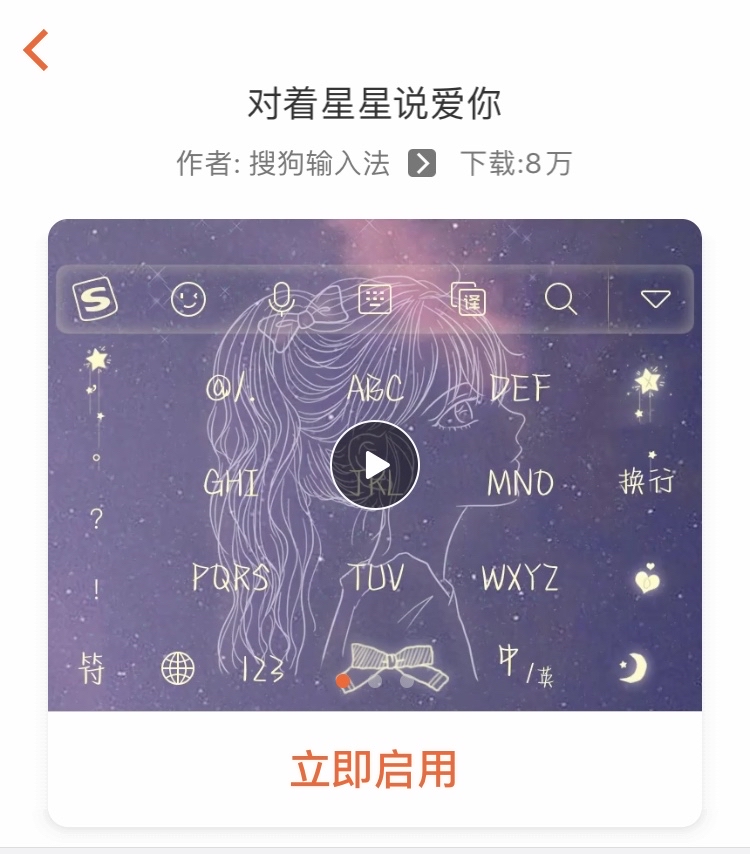Go back using the orange arrow
Image resolution: width=750 pixels, height=854 pixels.
click(x=37, y=50)
